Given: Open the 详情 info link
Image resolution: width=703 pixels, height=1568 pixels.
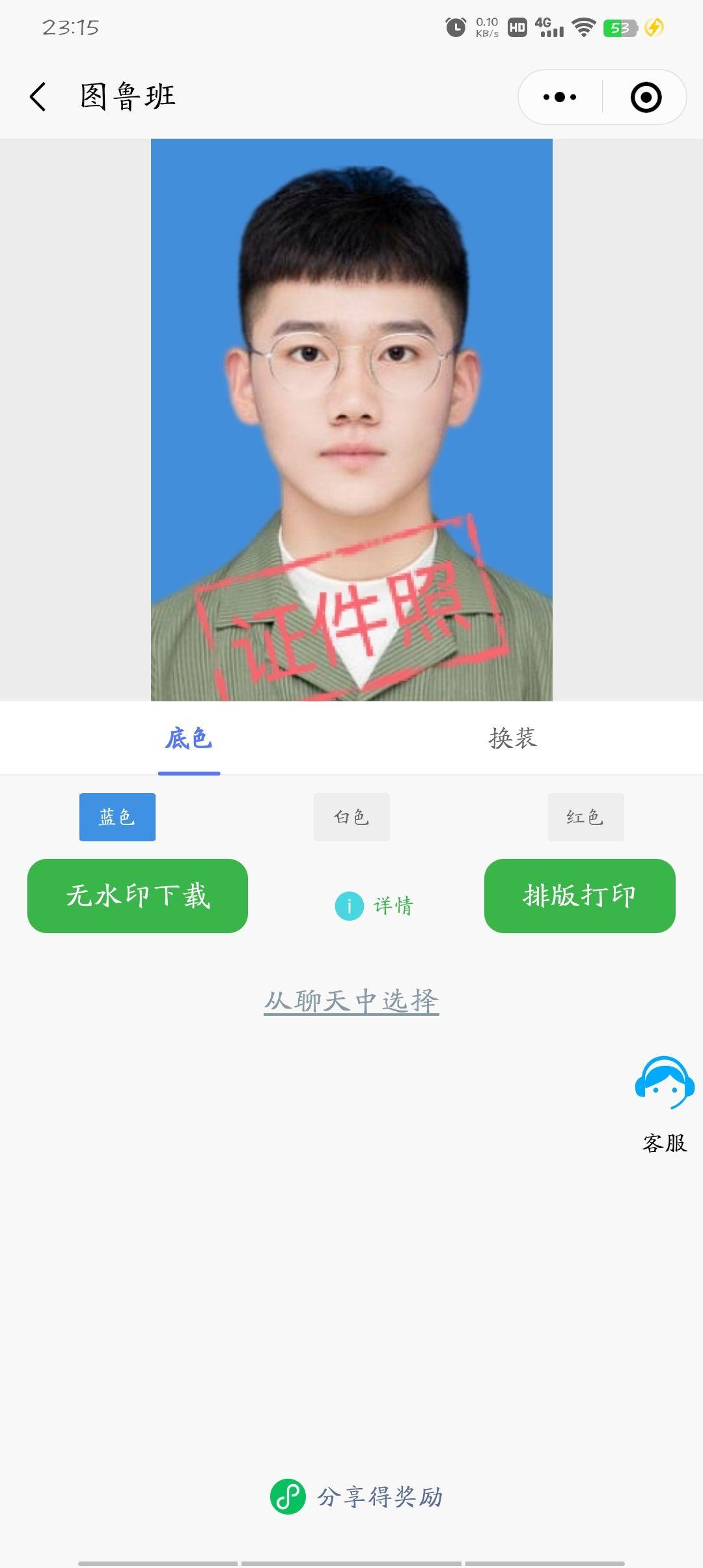Looking at the screenshot, I should [374, 906].
